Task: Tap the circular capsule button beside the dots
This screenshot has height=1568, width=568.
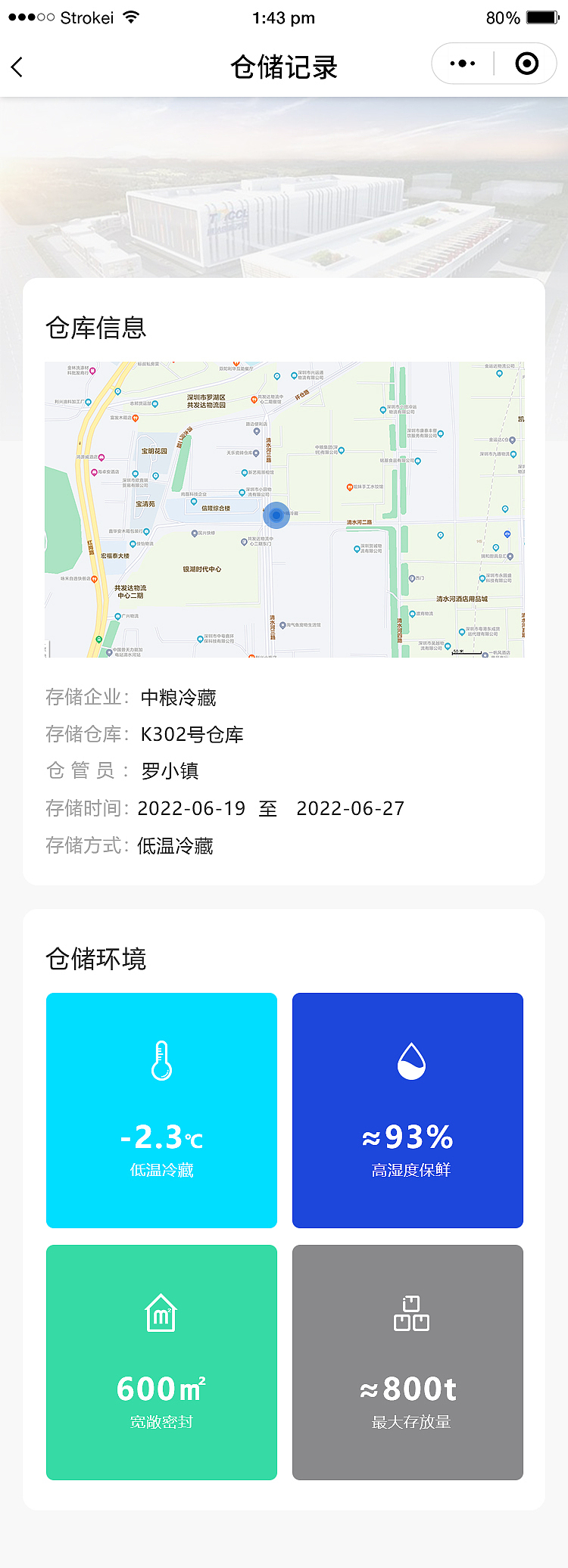Action: (526, 64)
